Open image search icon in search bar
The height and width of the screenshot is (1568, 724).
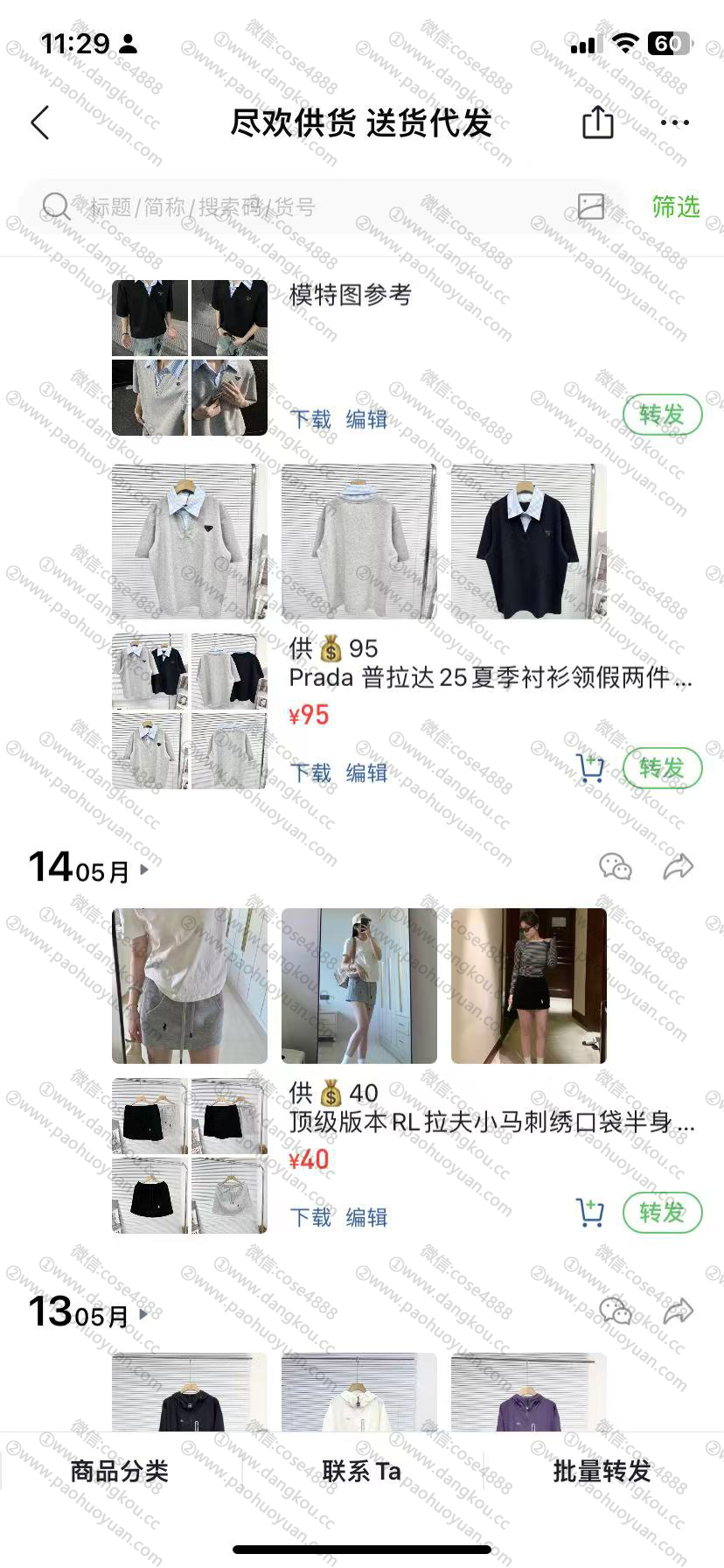point(591,206)
